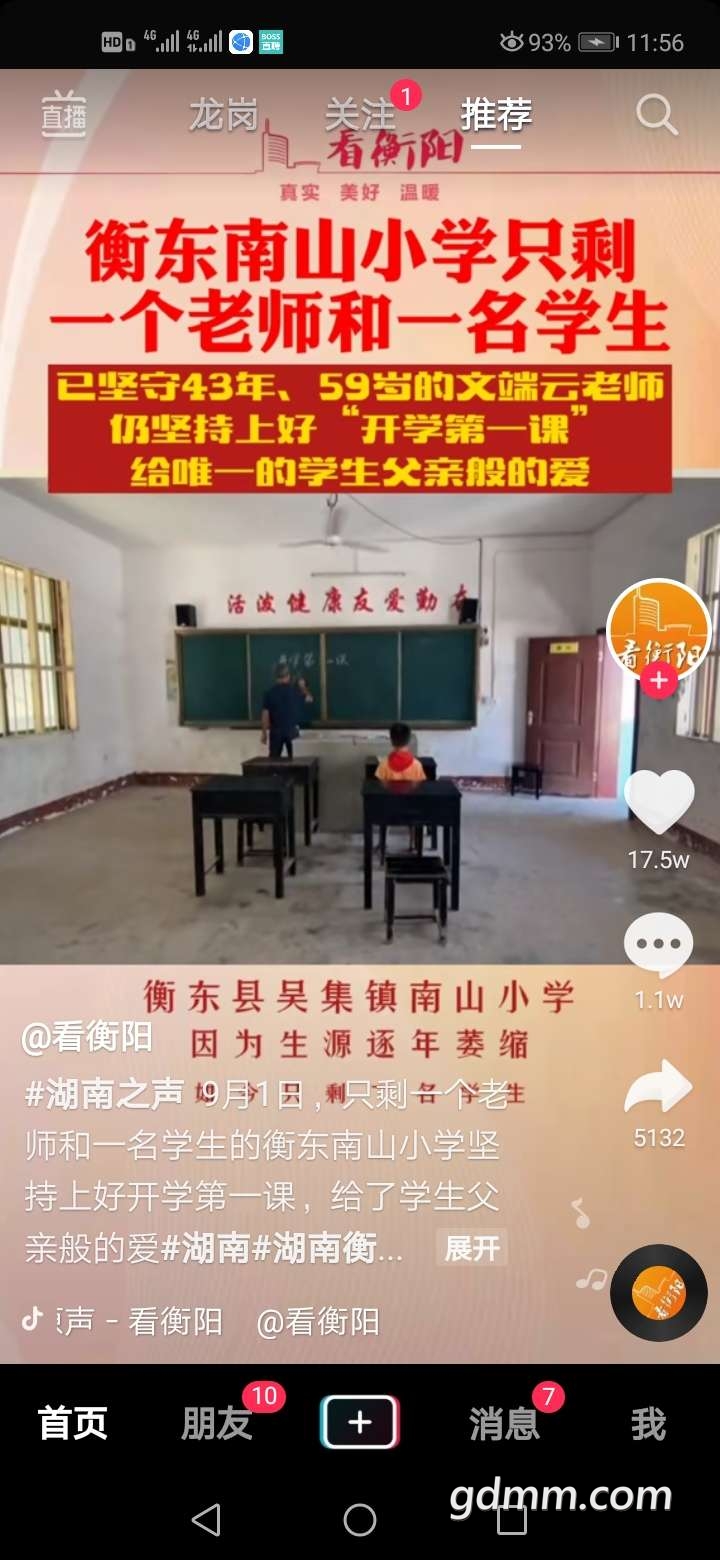Open the 朋友 tab

(x=216, y=1424)
